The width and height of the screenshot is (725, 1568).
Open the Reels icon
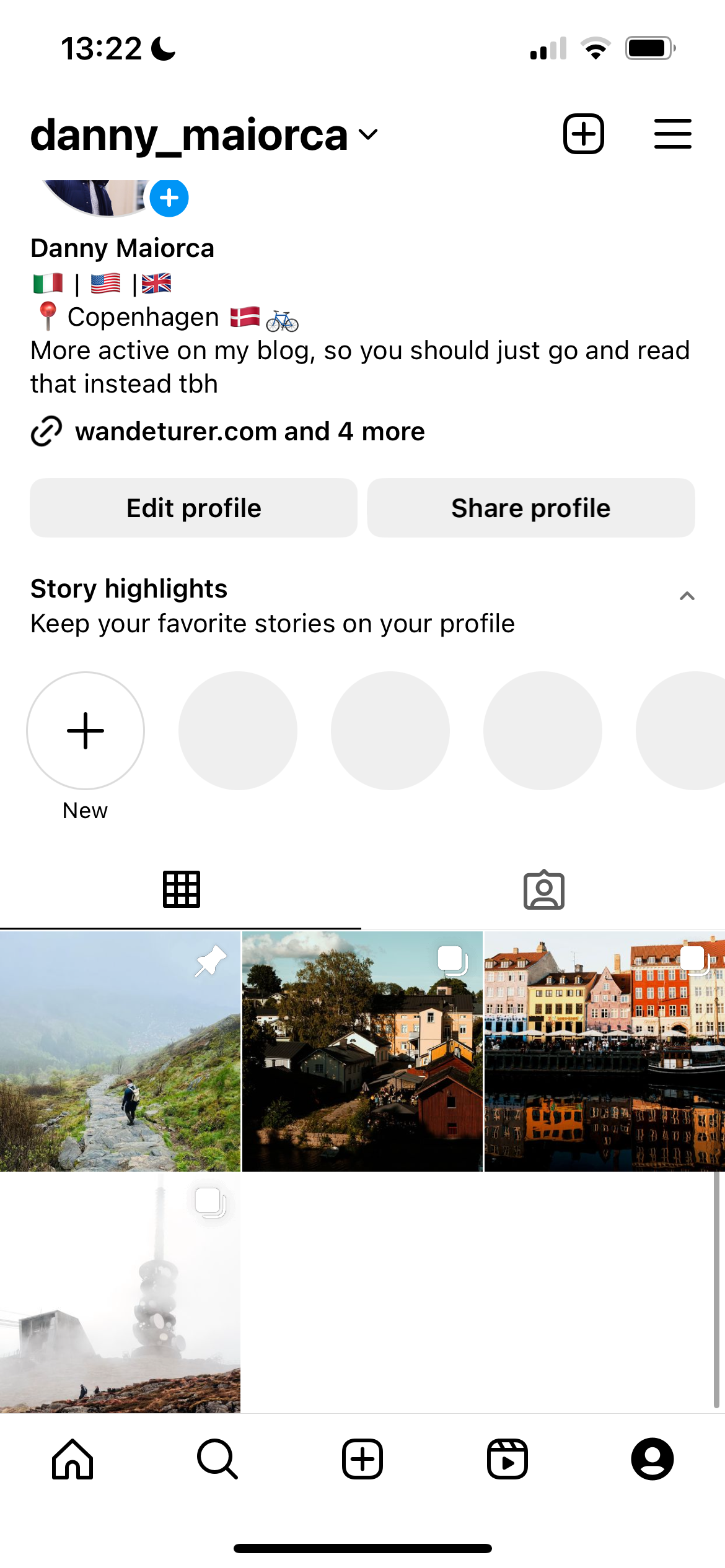click(507, 1458)
